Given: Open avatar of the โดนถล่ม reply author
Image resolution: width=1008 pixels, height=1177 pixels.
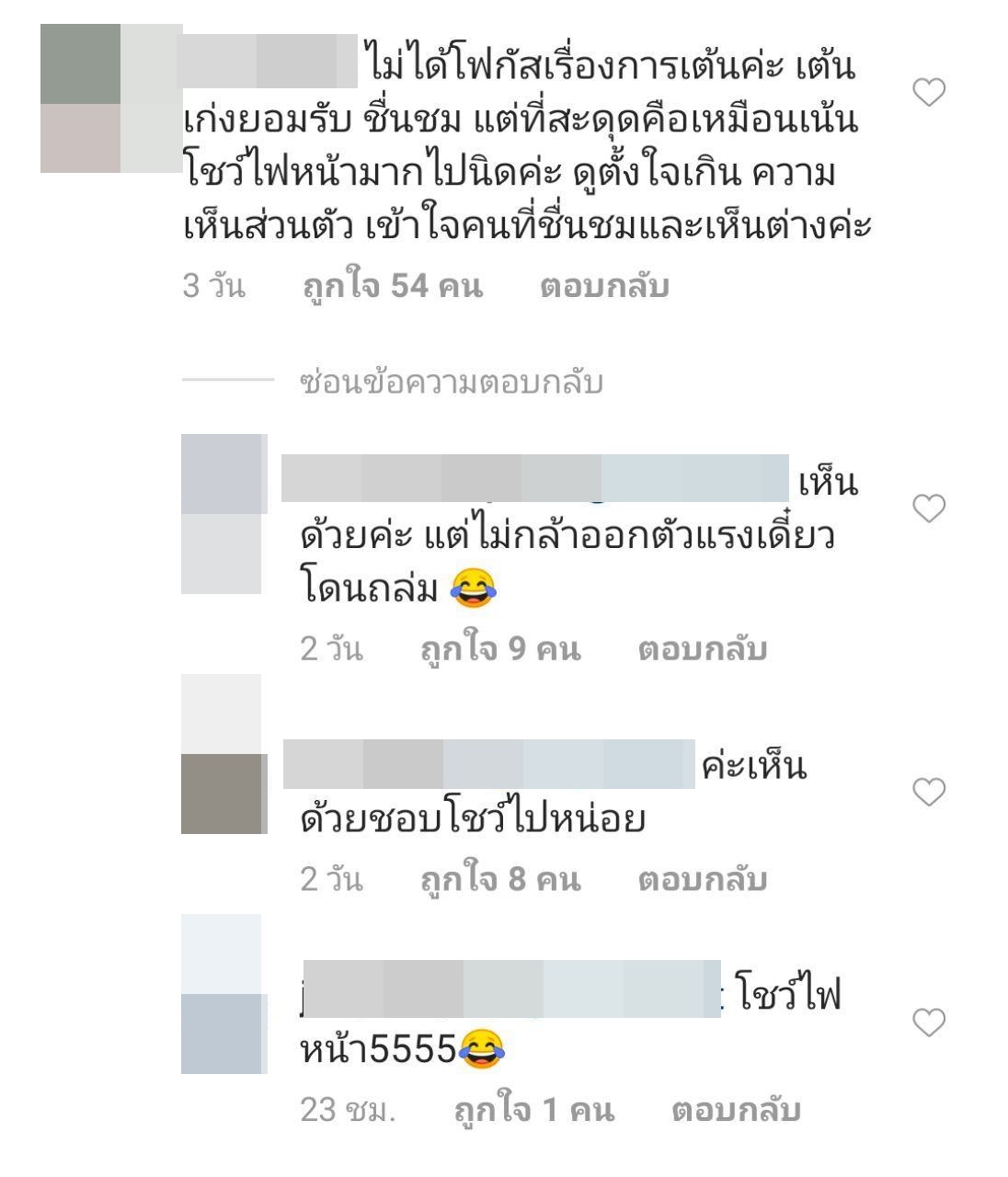Looking at the screenshot, I should tap(222, 514).
